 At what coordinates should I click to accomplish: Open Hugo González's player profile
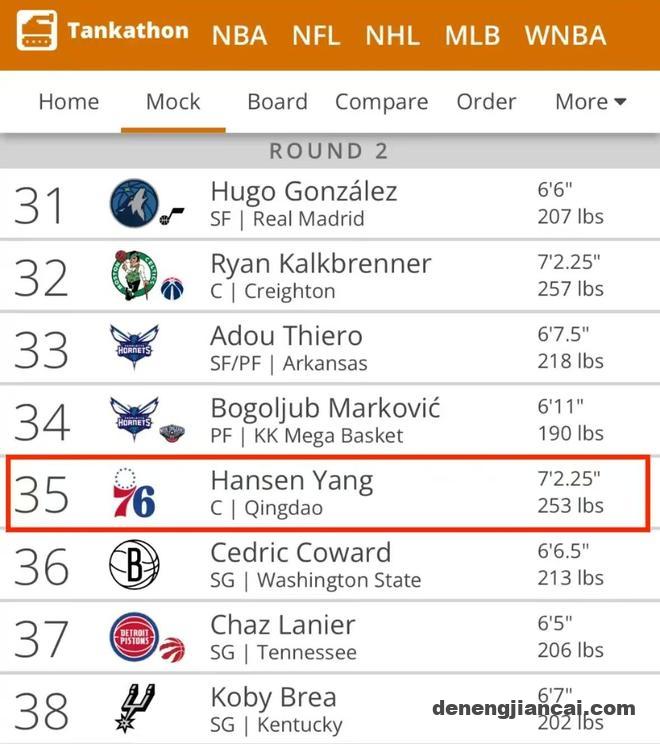304,192
